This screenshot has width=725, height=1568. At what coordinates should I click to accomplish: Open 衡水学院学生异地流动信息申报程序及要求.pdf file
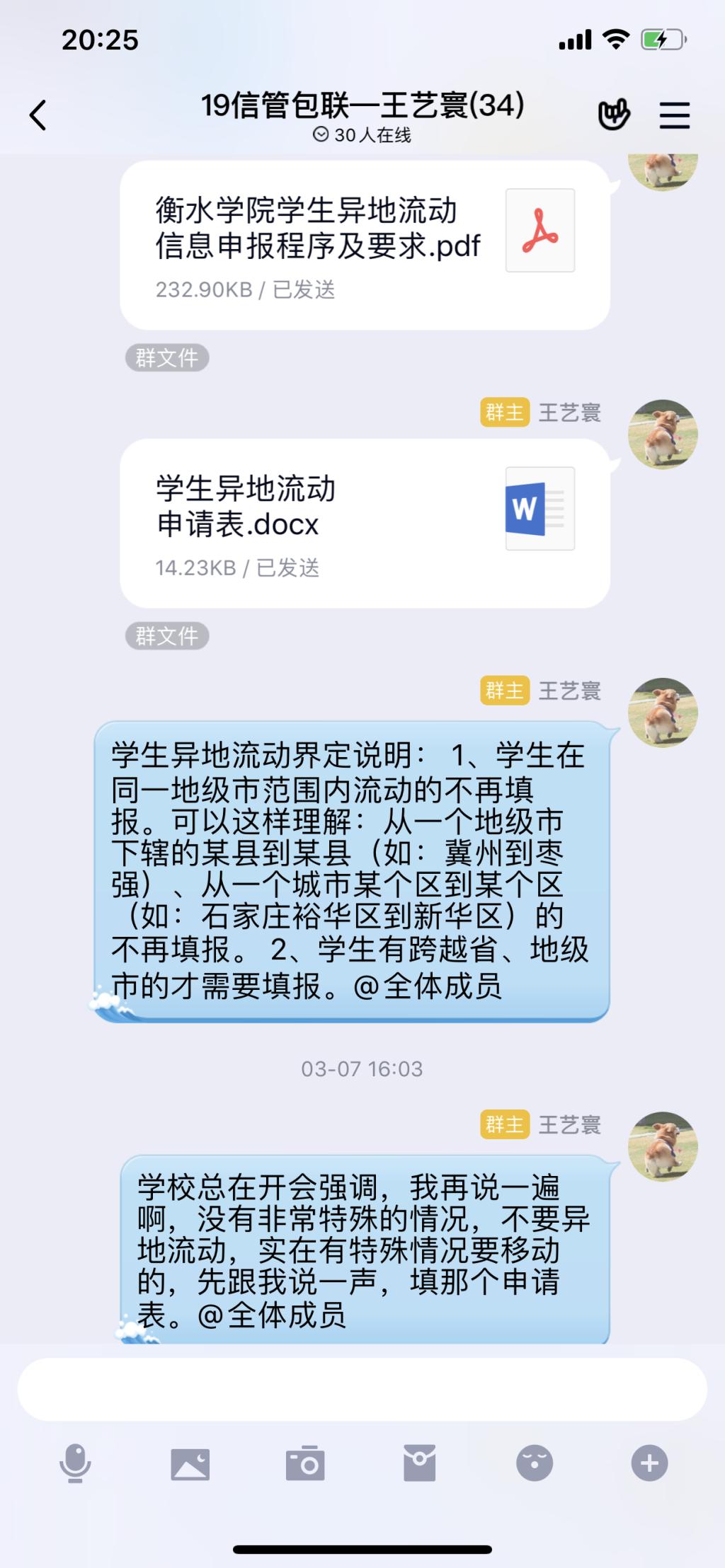[x=365, y=244]
